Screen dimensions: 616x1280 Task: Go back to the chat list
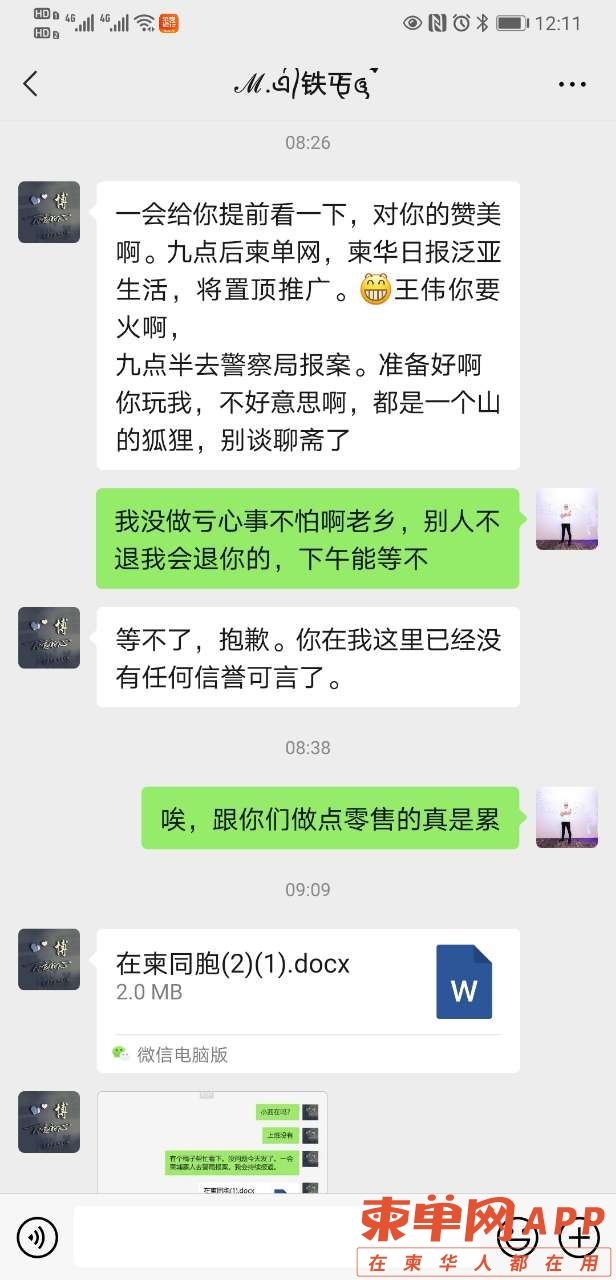point(30,84)
